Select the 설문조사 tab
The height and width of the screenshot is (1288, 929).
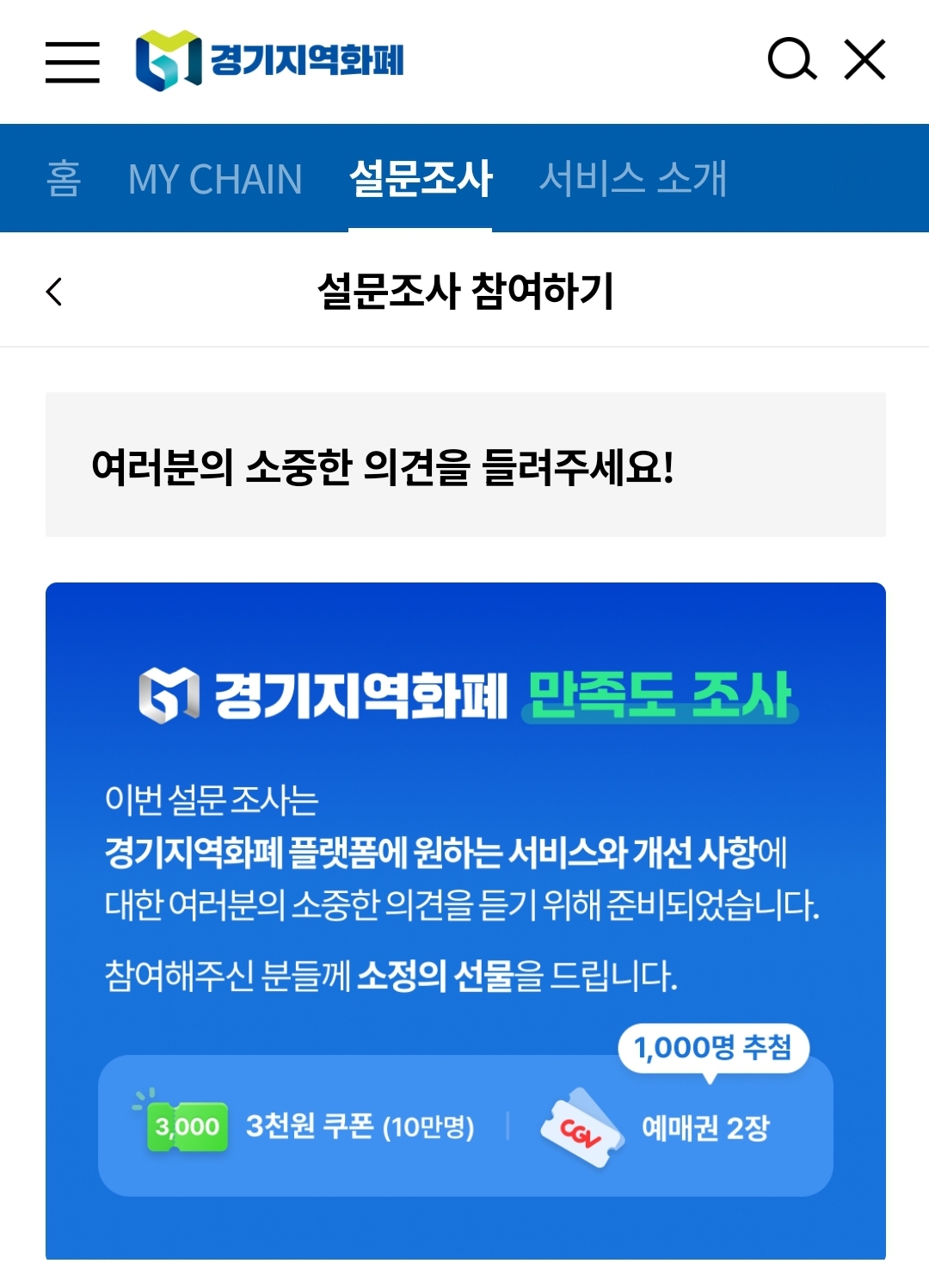tap(420, 179)
